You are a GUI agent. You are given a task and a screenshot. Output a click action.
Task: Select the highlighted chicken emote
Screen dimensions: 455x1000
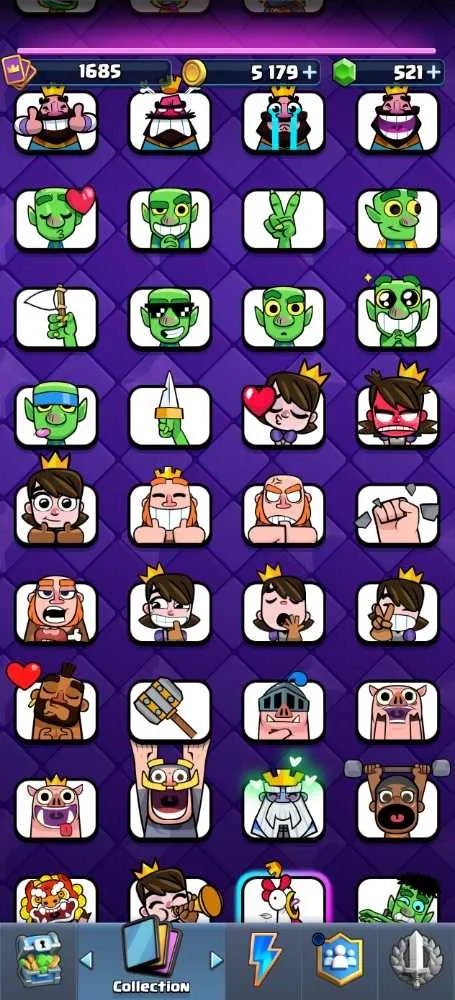tap(283, 897)
